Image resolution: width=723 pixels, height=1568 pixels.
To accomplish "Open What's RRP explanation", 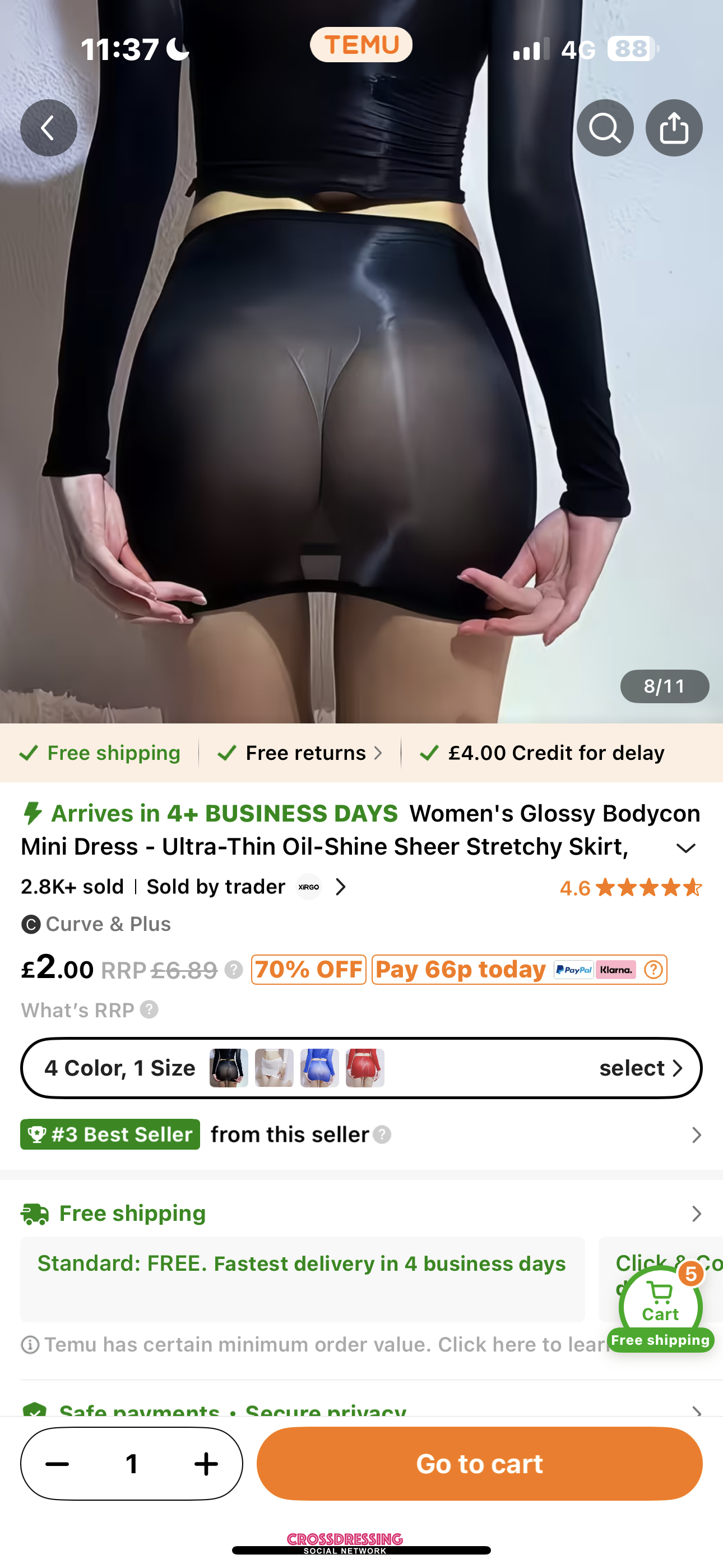I will 90,1011.
